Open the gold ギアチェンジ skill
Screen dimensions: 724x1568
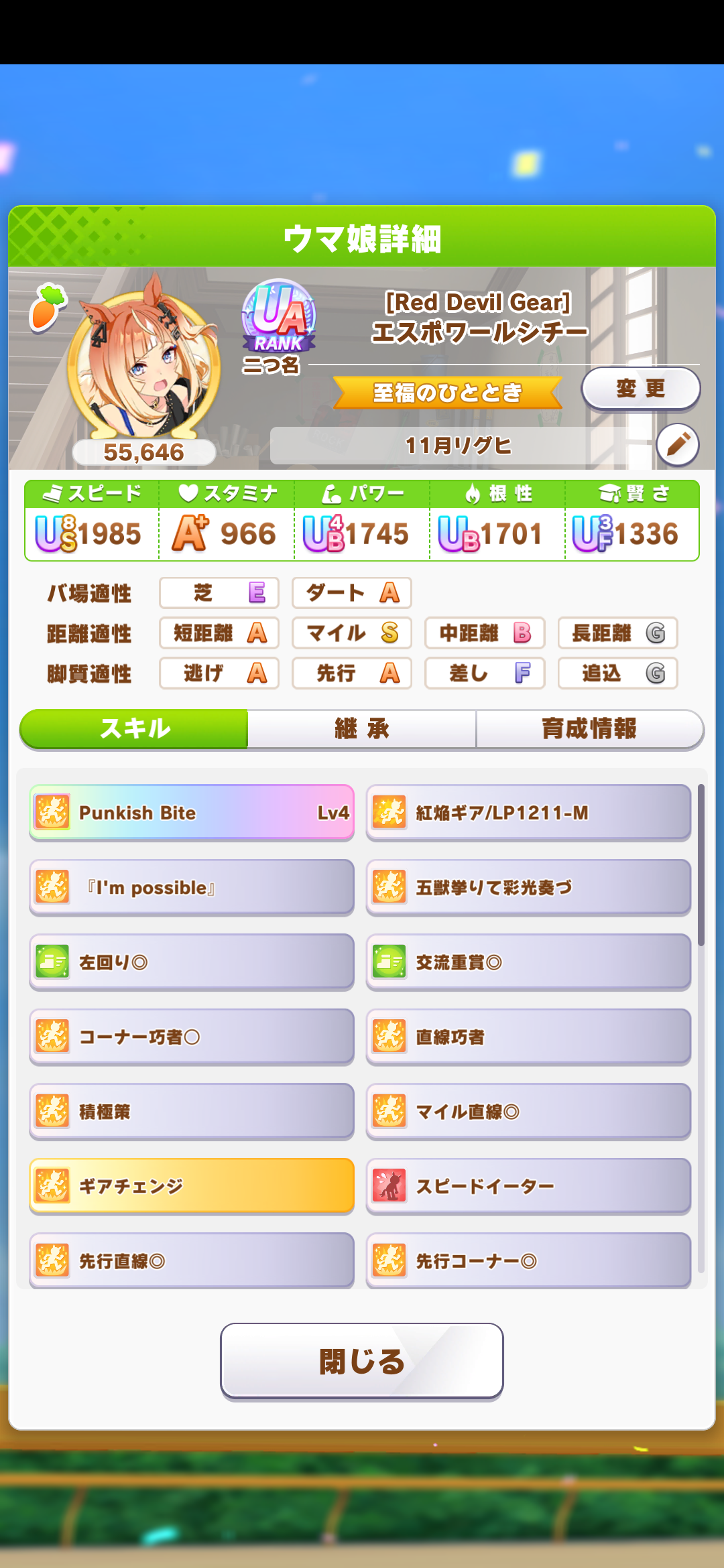[x=191, y=1186]
